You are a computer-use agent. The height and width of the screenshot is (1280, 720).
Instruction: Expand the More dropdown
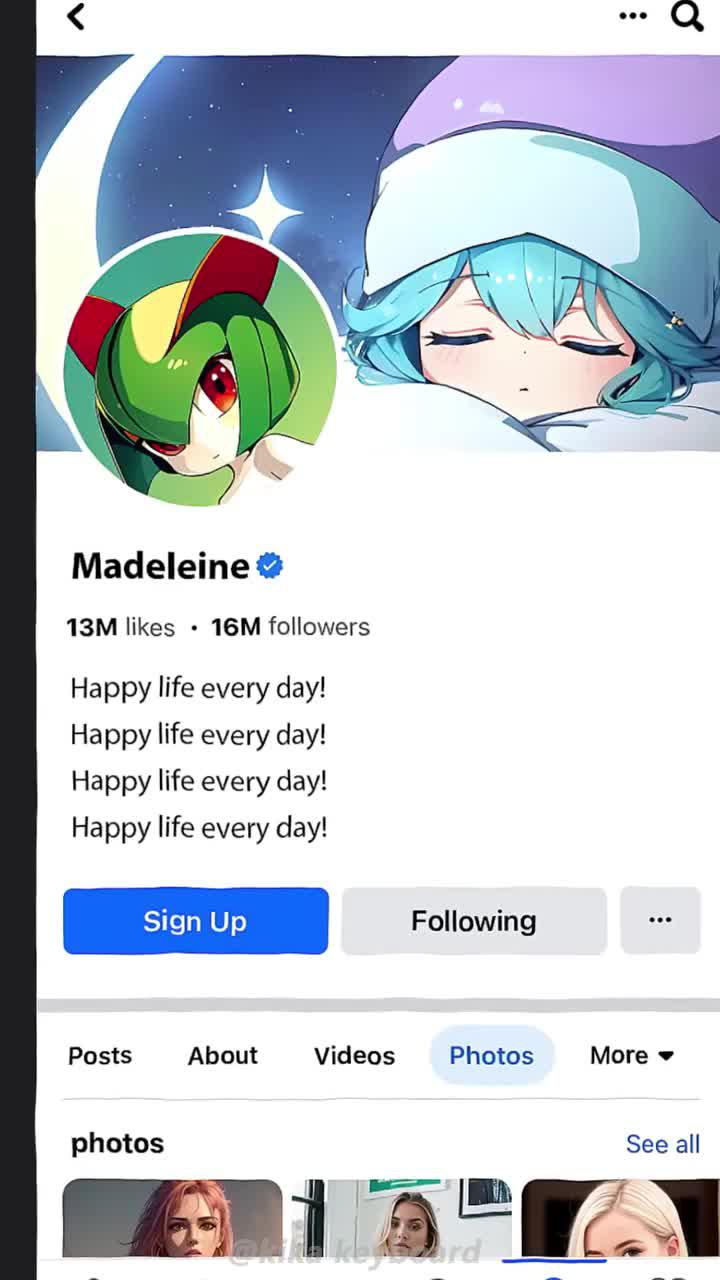(x=631, y=1055)
